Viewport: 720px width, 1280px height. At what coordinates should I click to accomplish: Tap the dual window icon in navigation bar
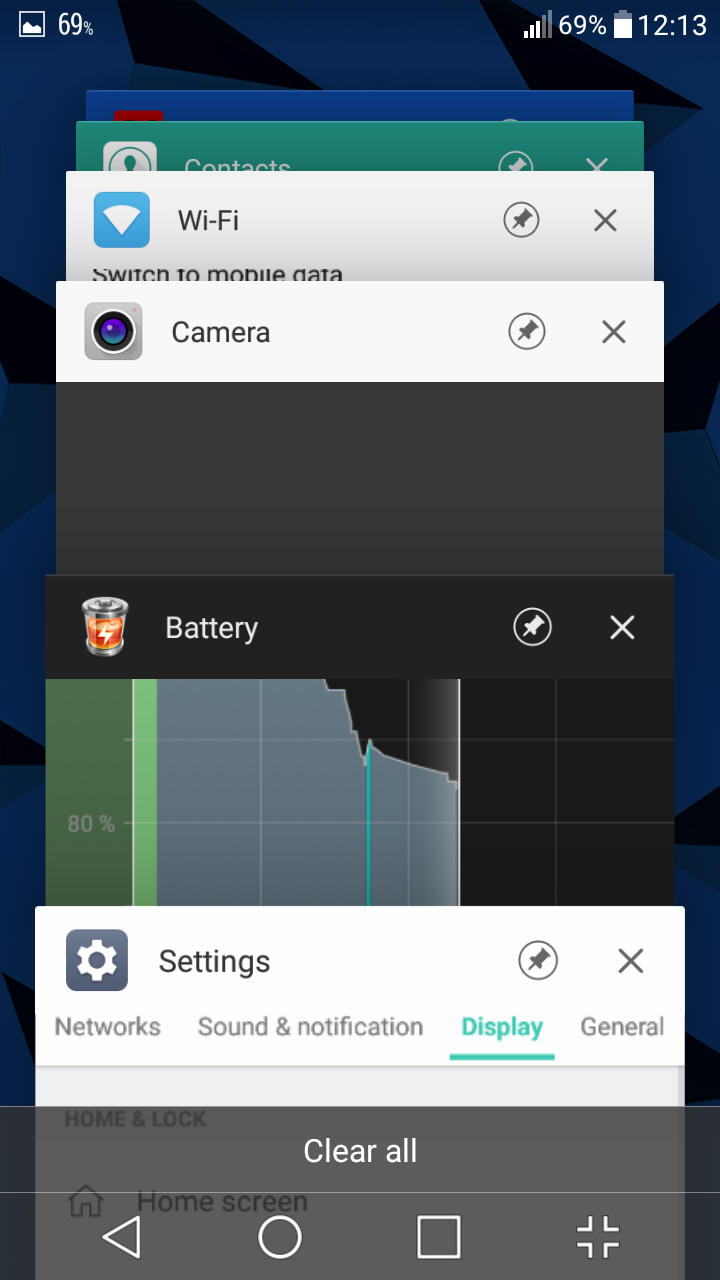598,1237
